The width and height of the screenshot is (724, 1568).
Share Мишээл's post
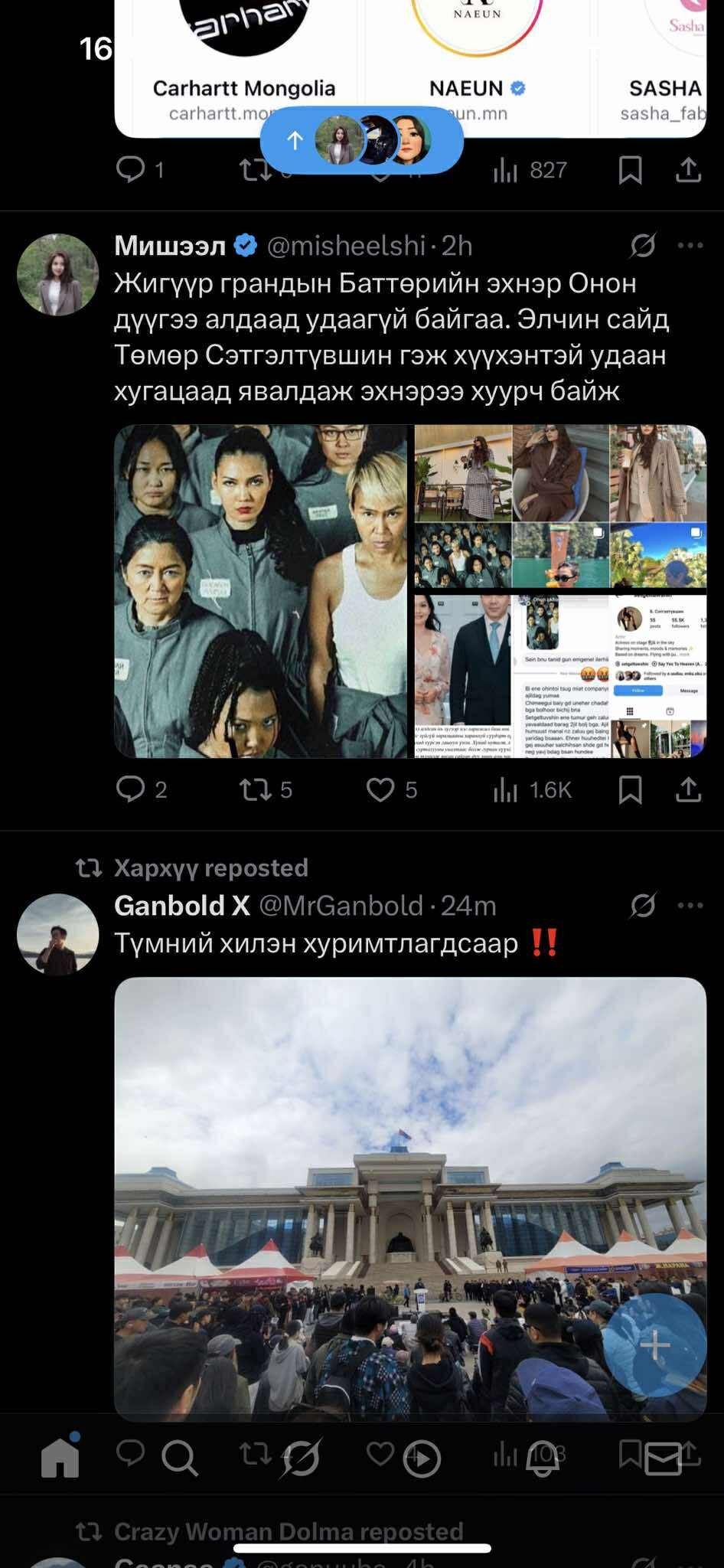coord(689,789)
